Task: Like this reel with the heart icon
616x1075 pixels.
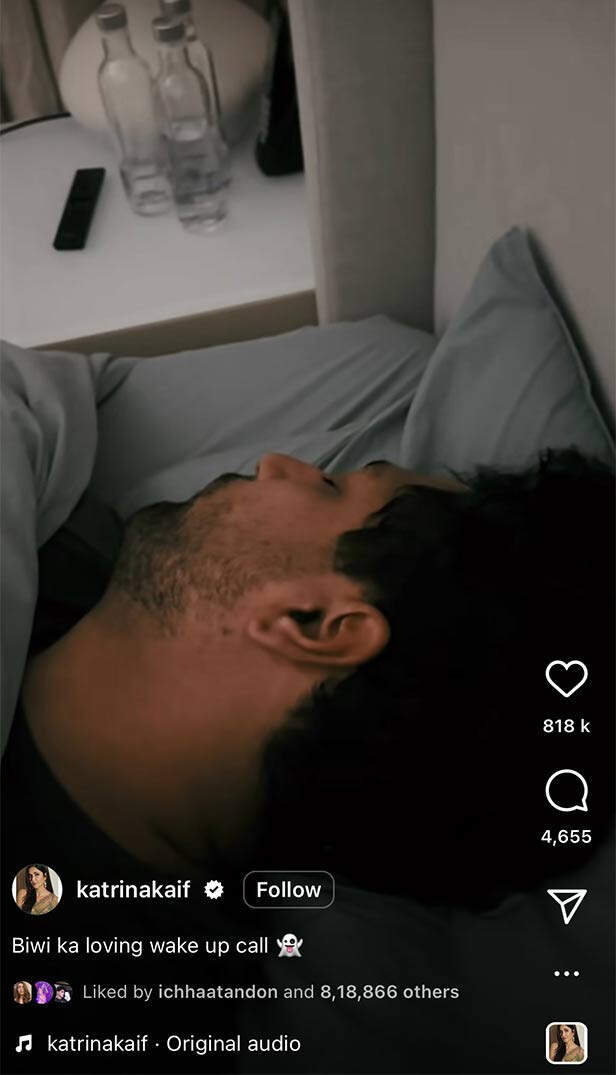Action: 566,678
